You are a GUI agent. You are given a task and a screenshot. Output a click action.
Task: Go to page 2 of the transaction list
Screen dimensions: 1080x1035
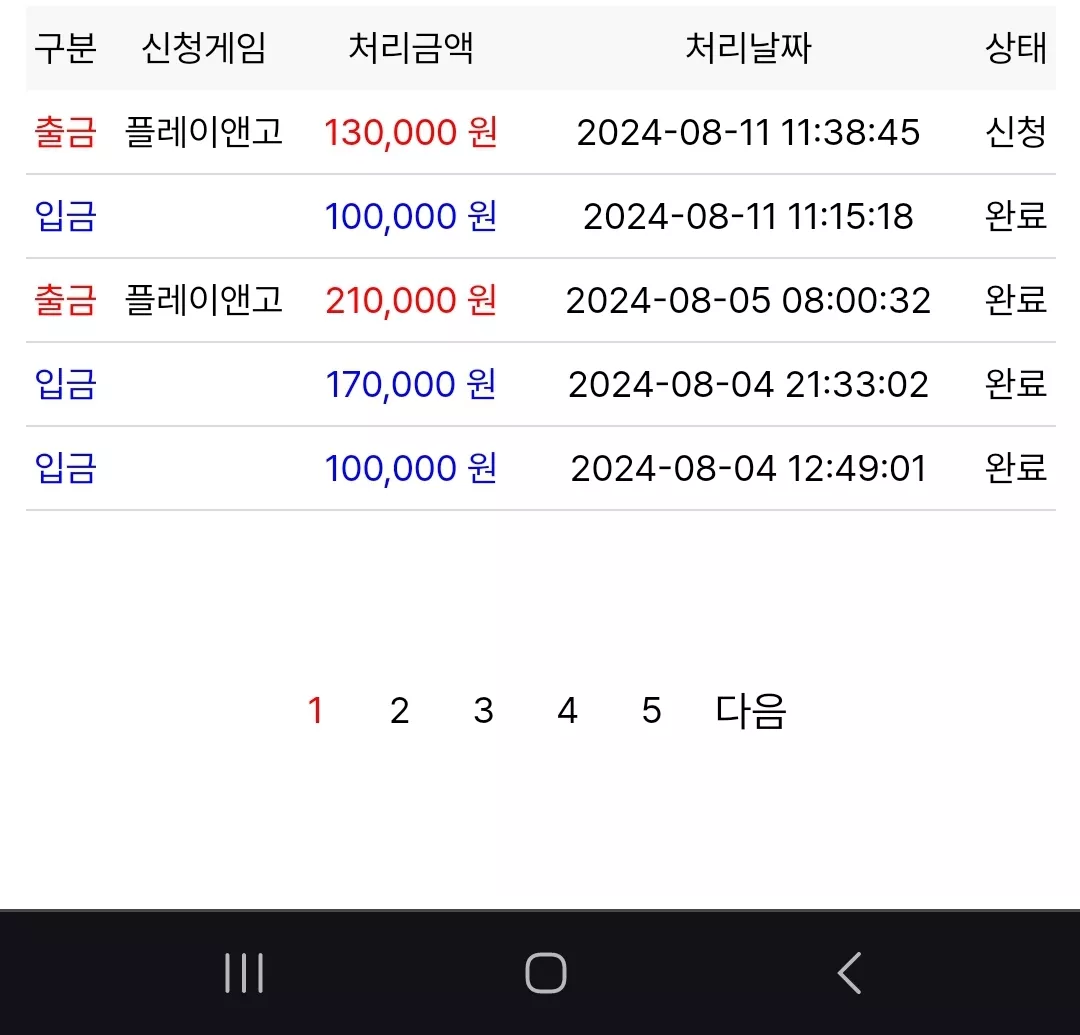pyautogui.click(x=399, y=711)
